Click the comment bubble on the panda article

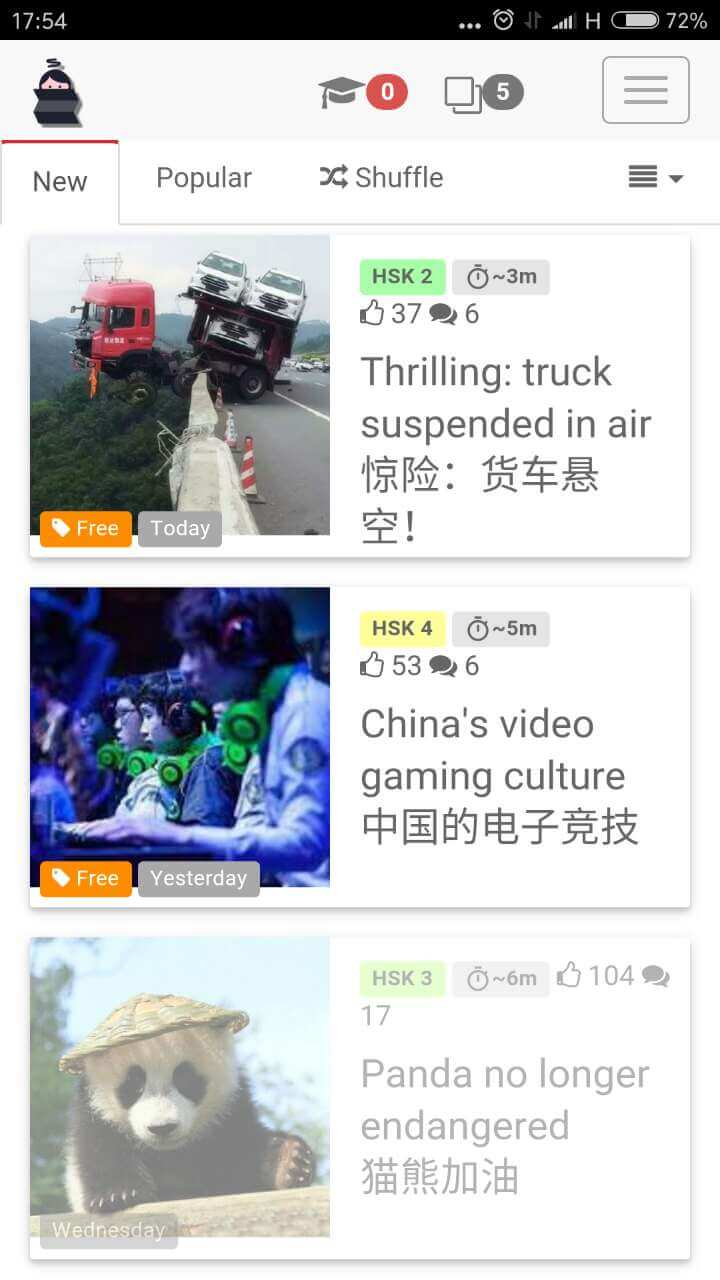[x=657, y=976]
